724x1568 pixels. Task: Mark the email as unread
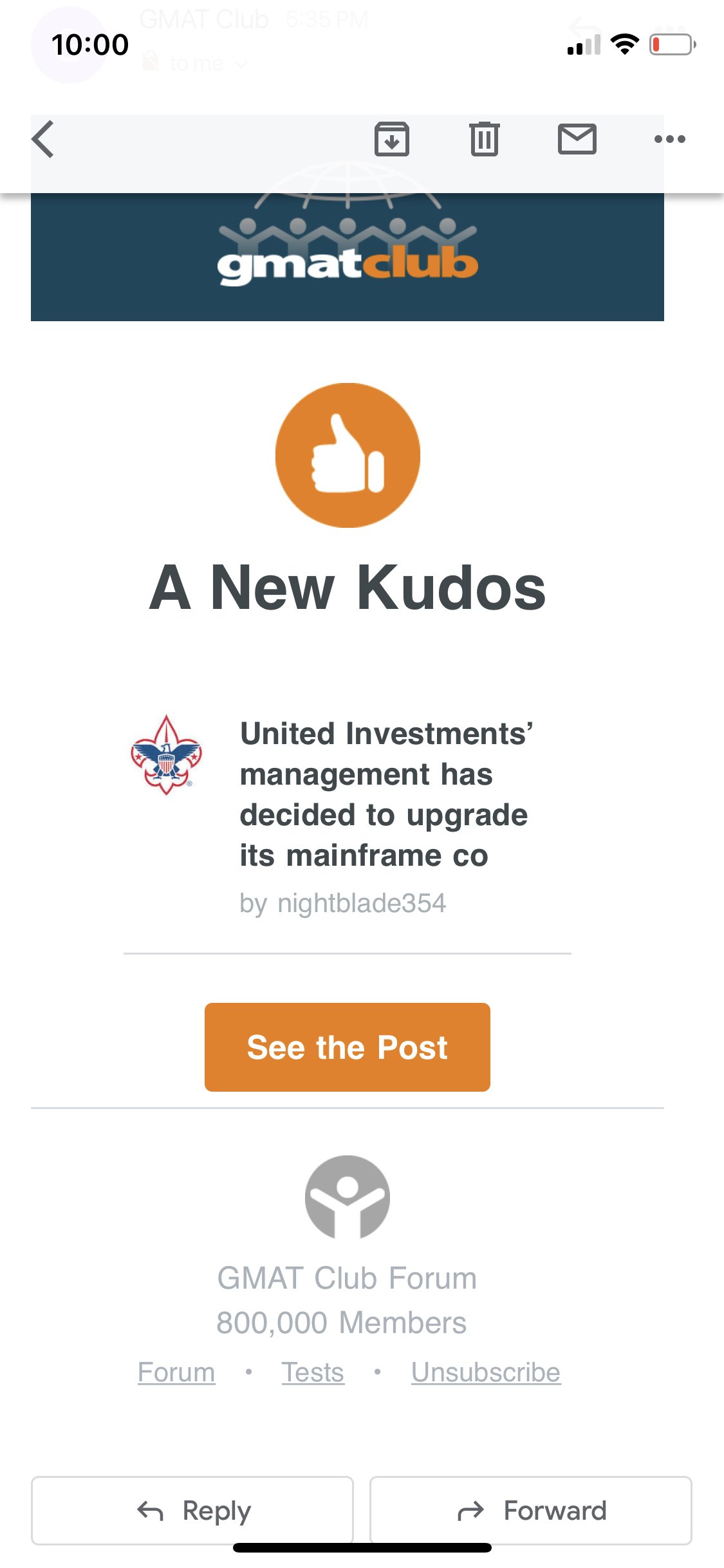point(577,139)
